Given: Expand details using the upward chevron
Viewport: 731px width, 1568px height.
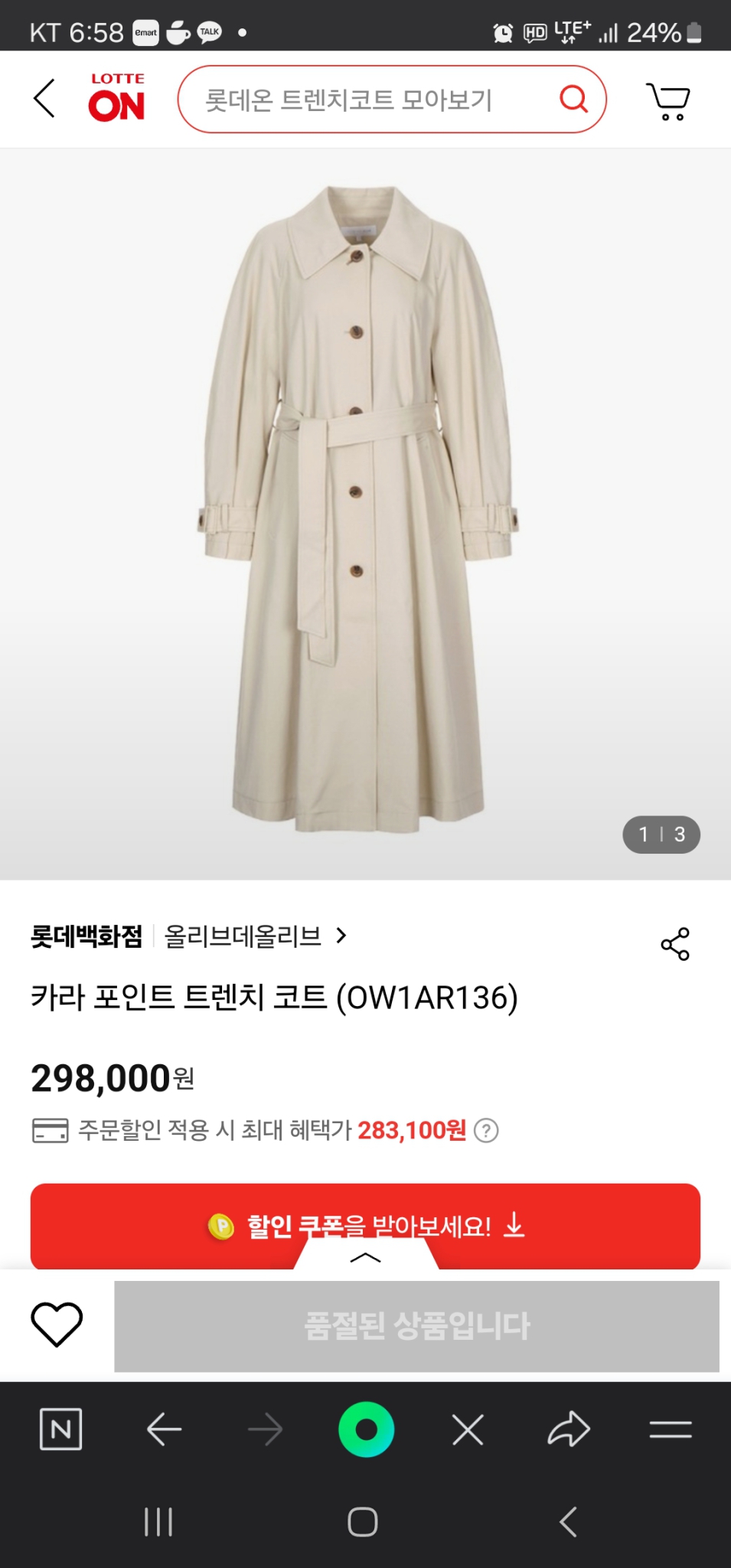Looking at the screenshot, I should tap(365, 1259).
